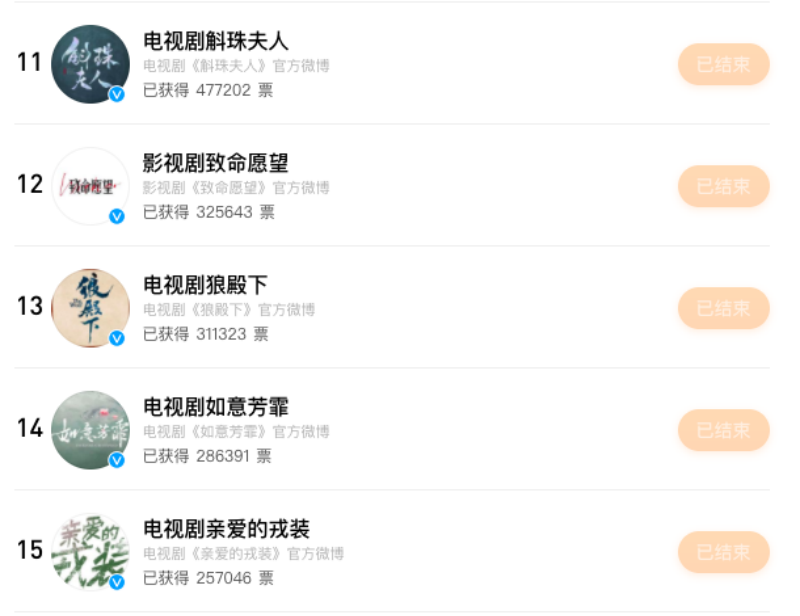
Task: Open 影视剧致命愿望 ranking entry
Action: pos(215,163)
